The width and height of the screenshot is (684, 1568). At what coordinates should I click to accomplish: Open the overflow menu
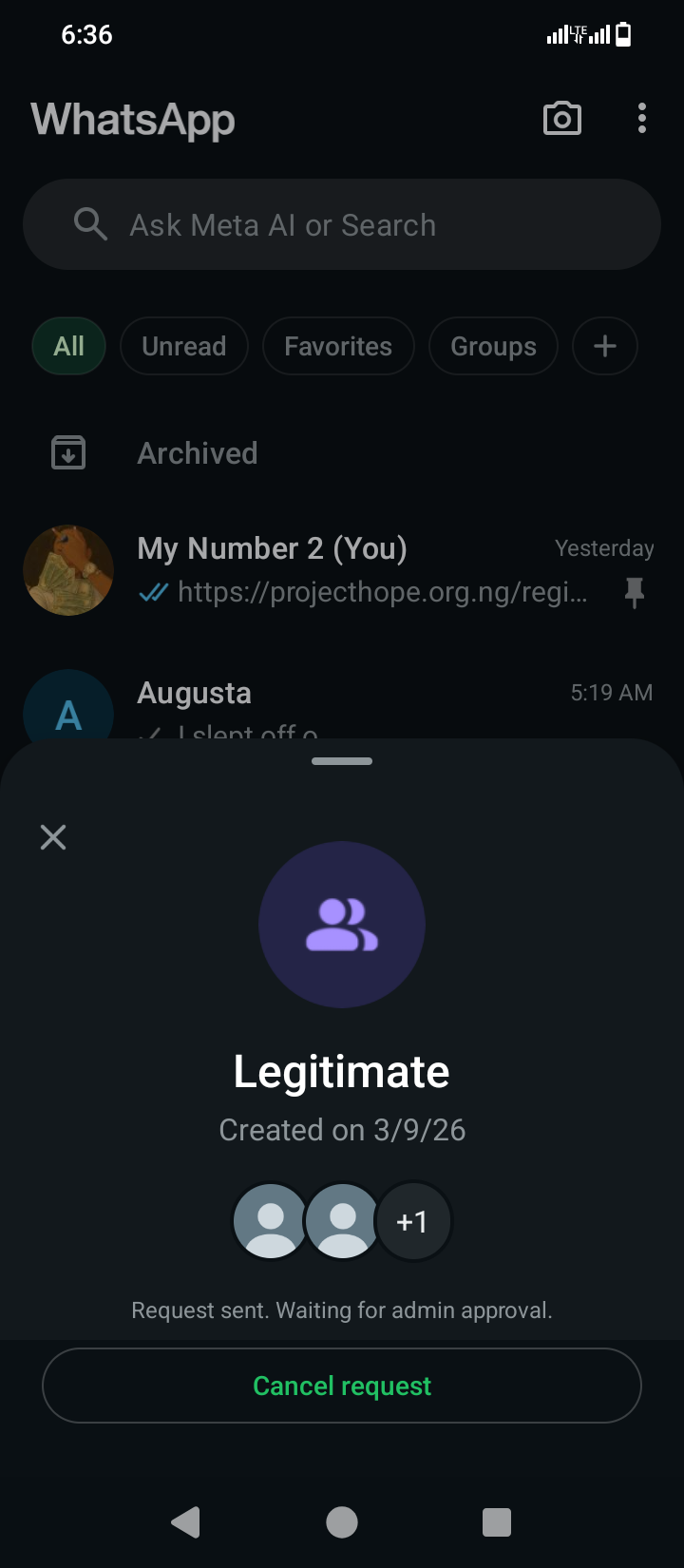point(642,119)
